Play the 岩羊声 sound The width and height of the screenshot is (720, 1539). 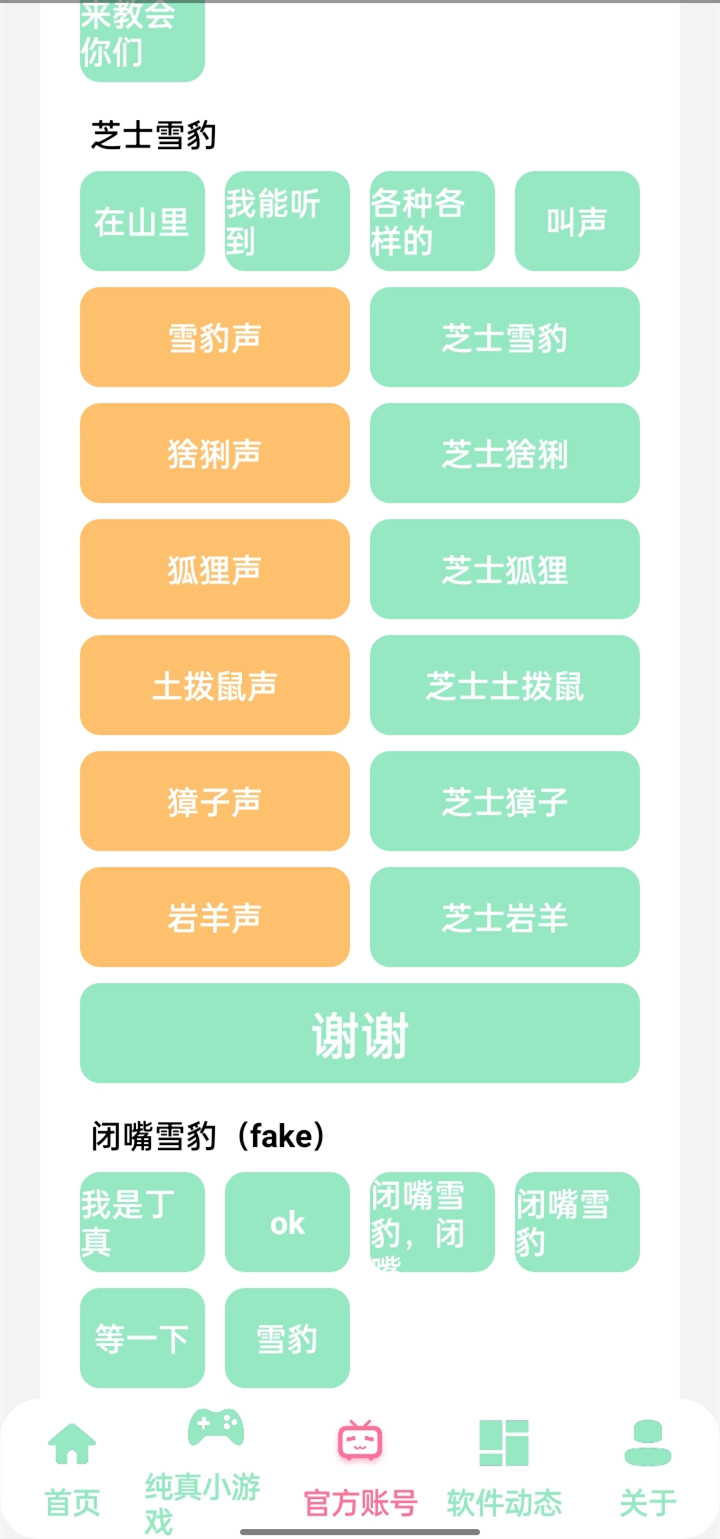[215, 917]
